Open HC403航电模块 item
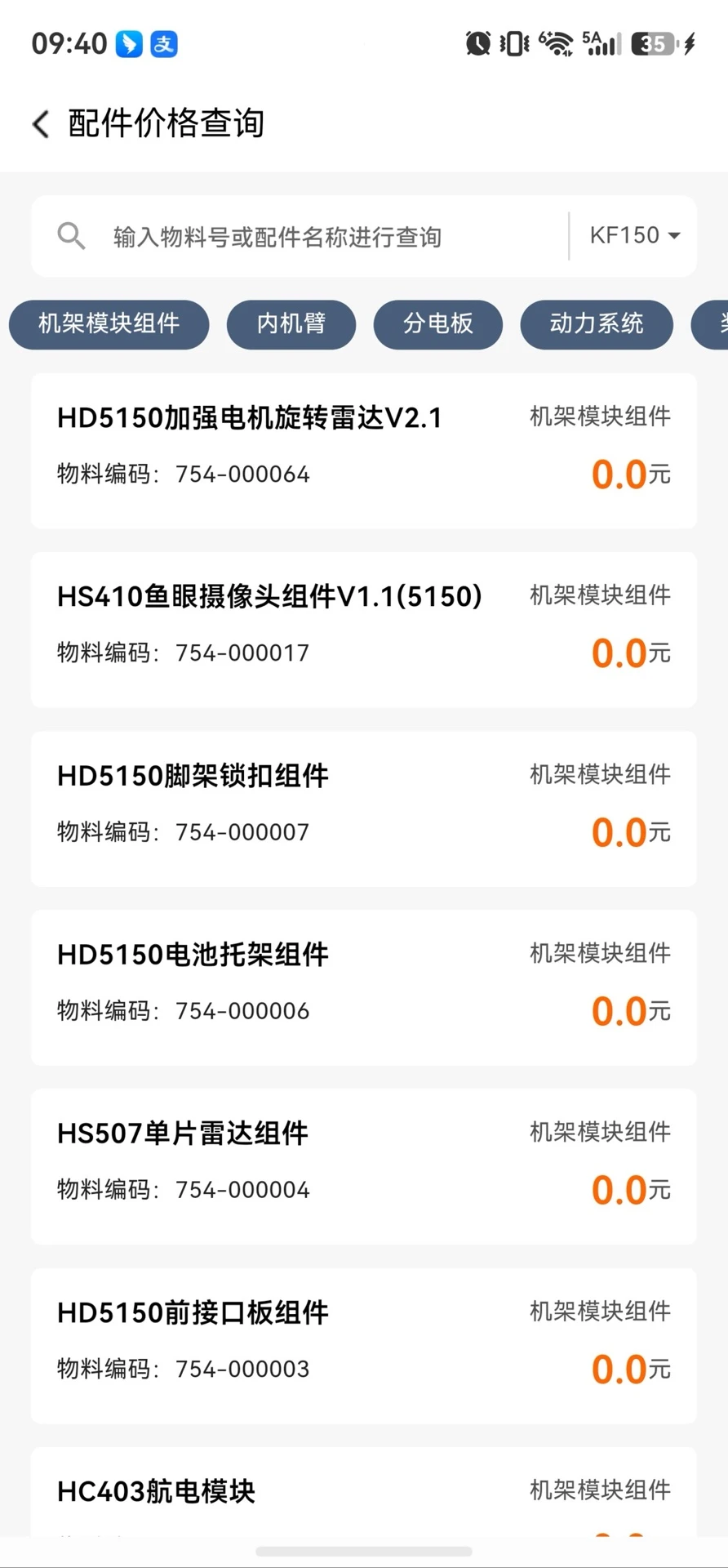 click(x=364, y=1492)
